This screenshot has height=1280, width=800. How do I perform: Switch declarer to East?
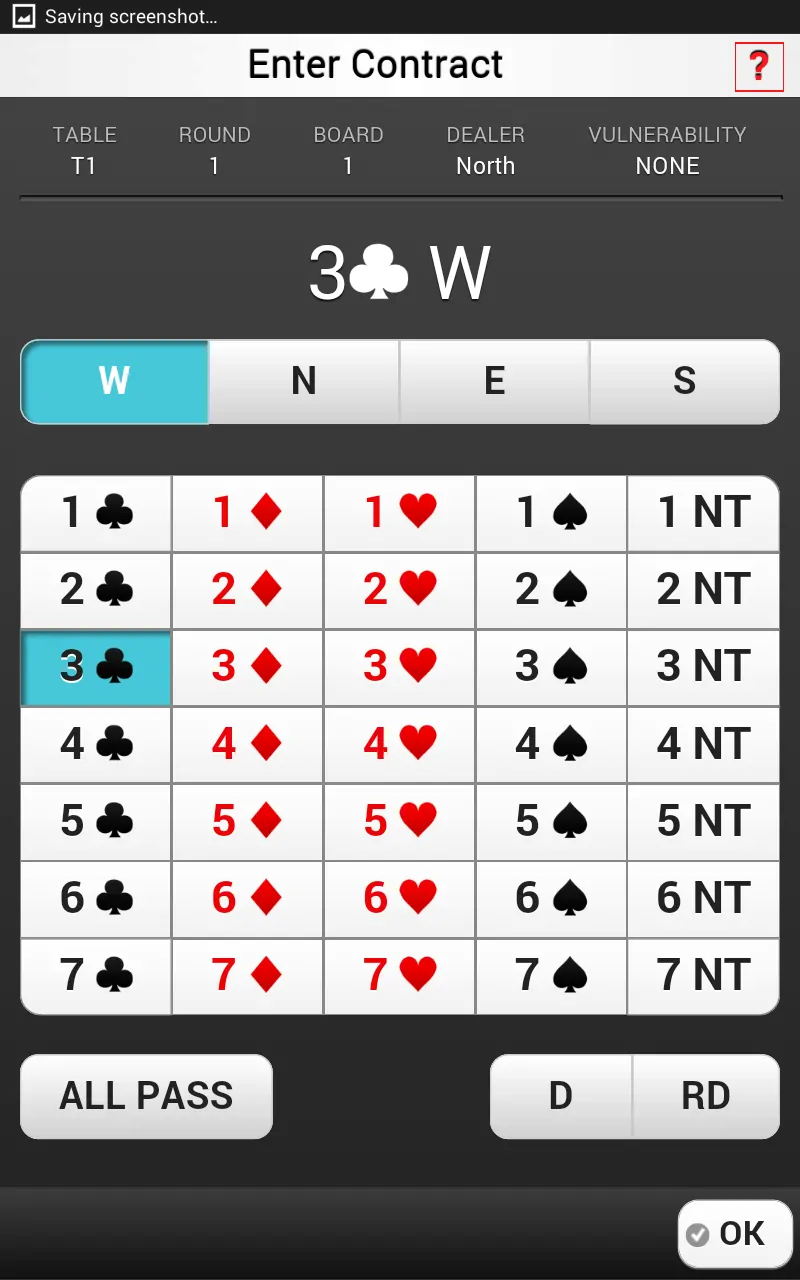[x=494, y=381]
